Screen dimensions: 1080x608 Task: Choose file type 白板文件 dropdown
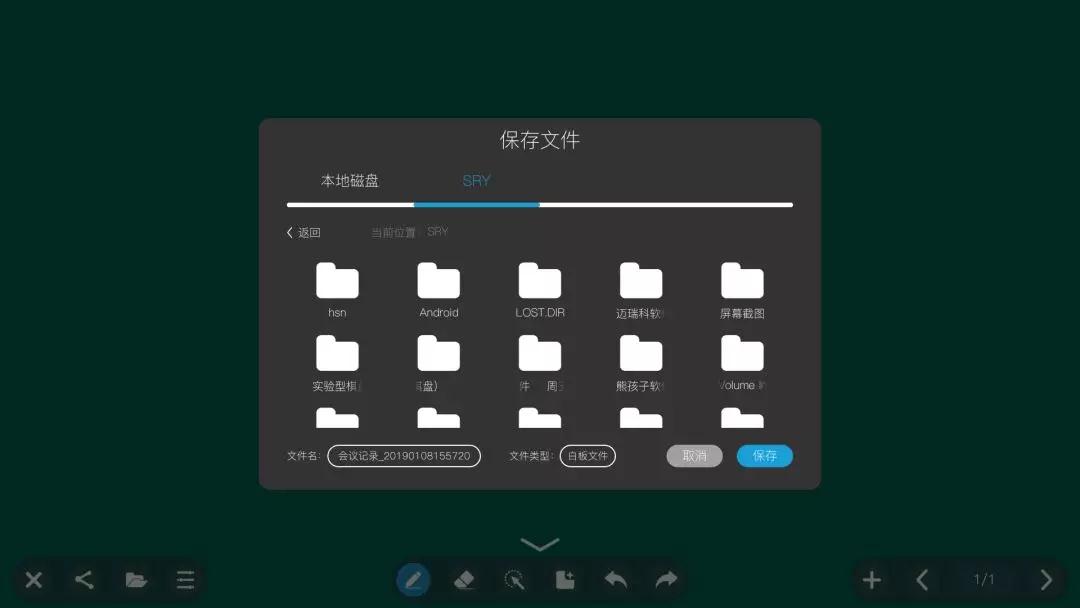pos(587,456)
